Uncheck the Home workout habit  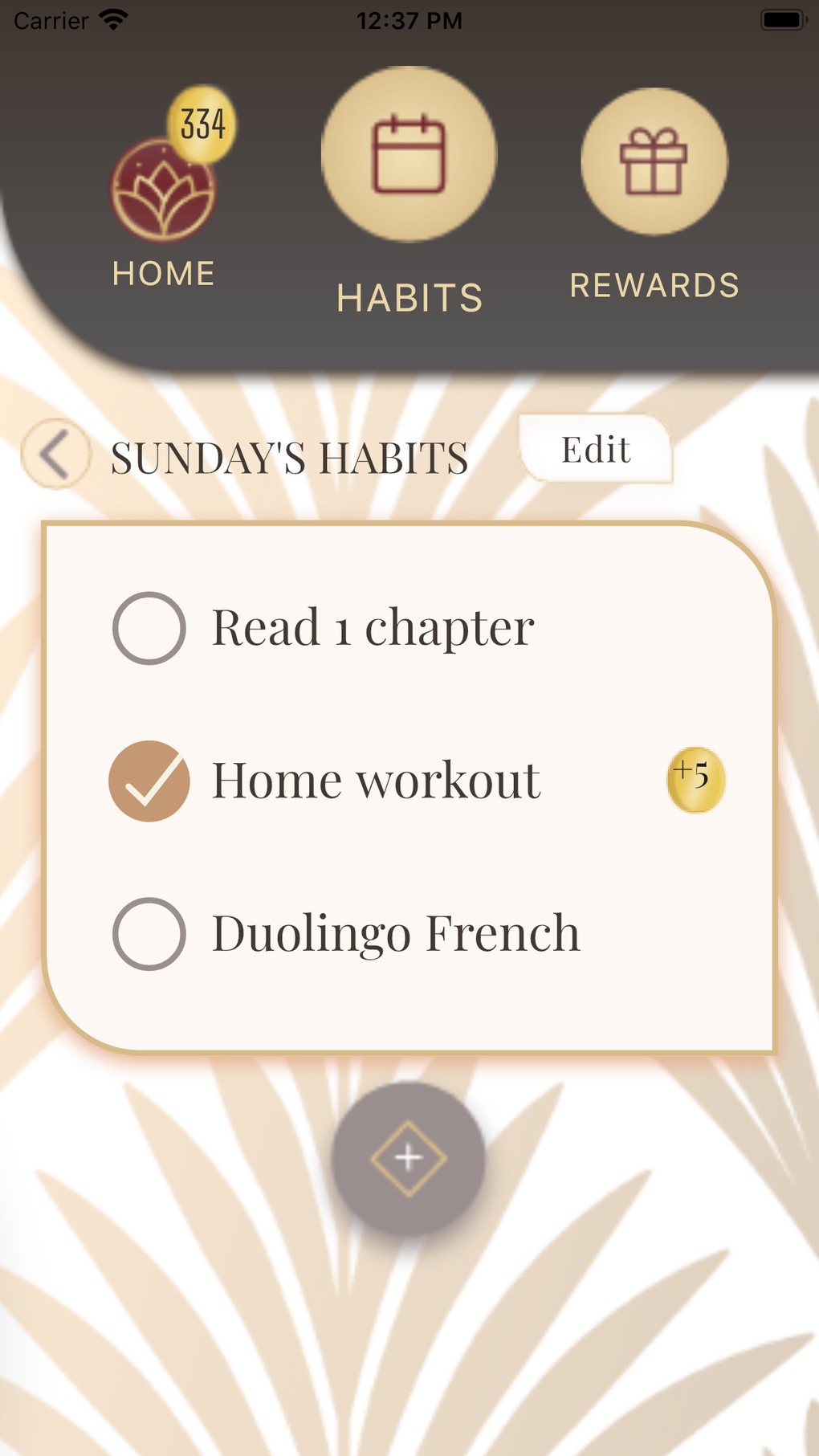pyautogui.click(x=149, y=781)
